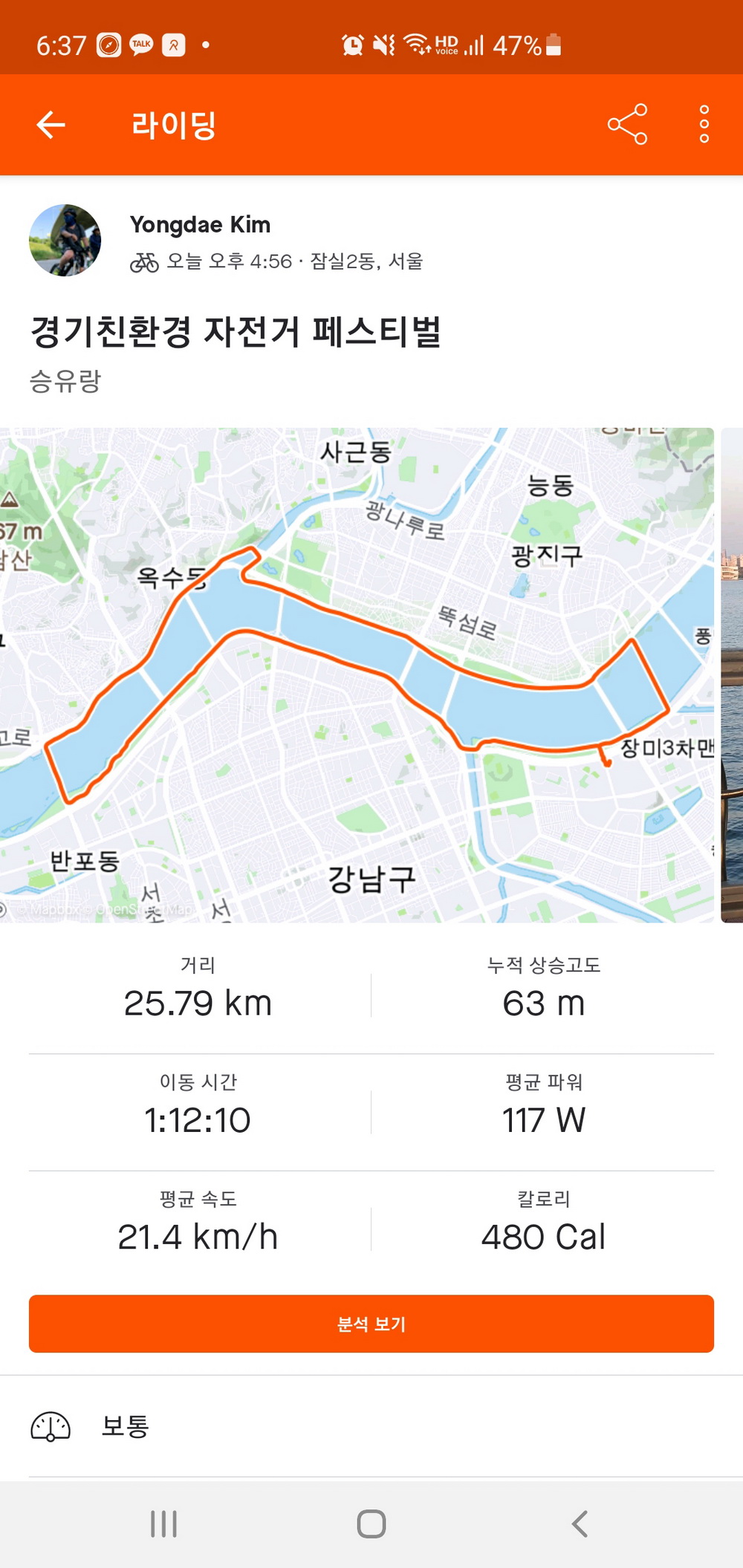Viewport: 743px width, 1568px height.
Task: Go to the home screen
Action: point(371,1524)
